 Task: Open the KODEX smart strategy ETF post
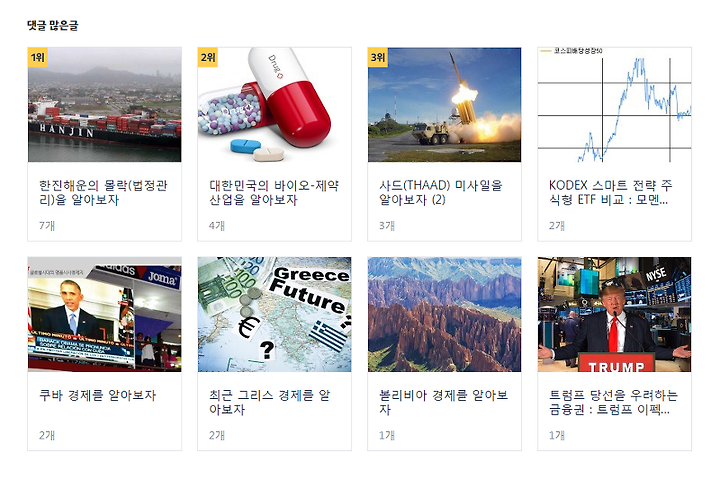614,192
